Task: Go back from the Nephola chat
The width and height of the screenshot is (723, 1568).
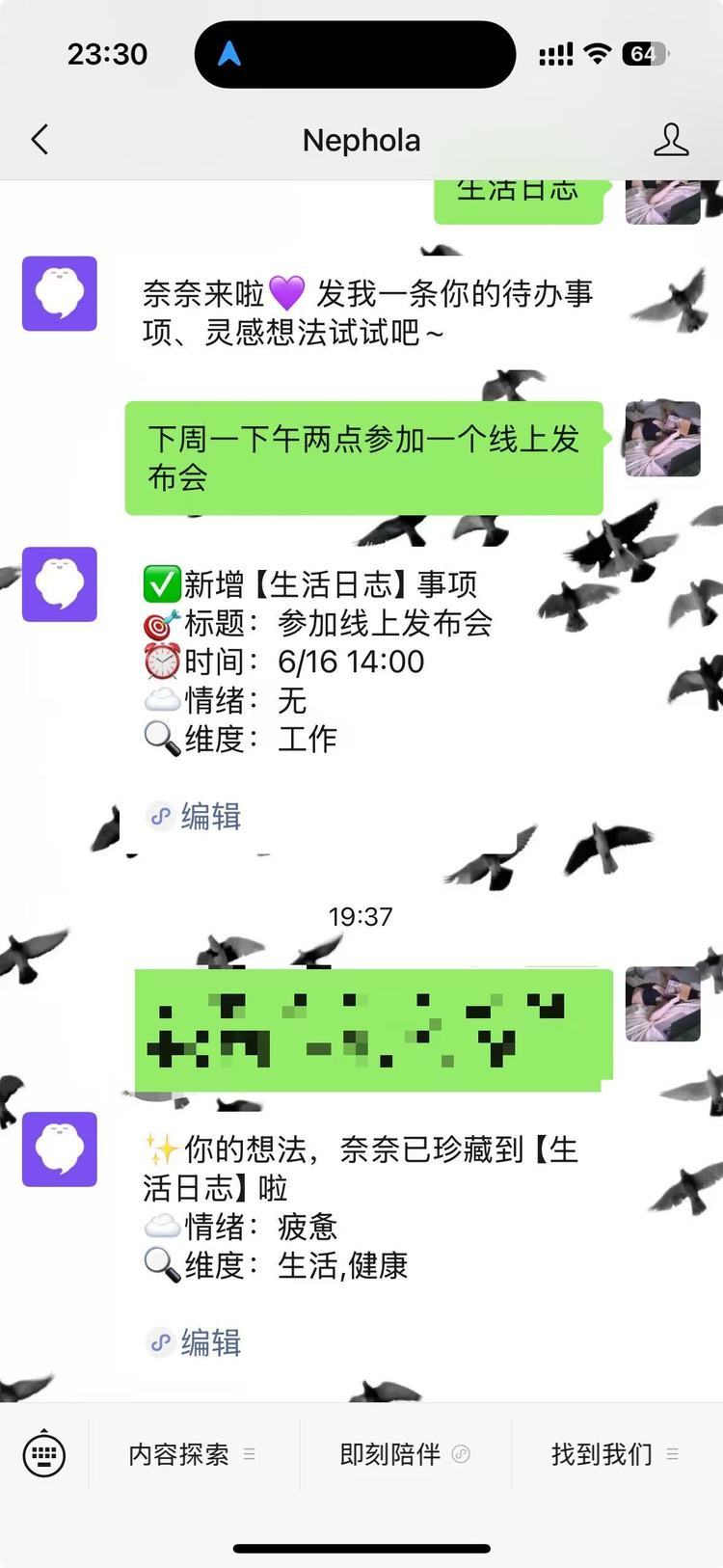Action: 40,140
